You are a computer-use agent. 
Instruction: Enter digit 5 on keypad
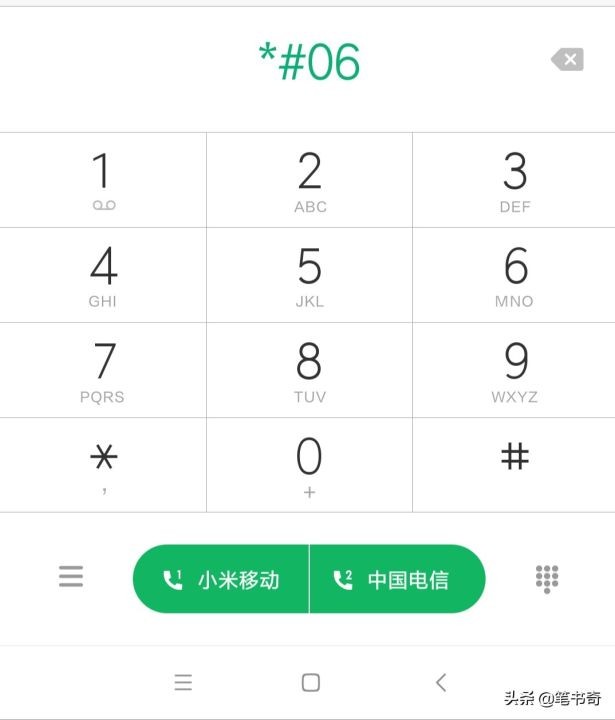[309, 275]
